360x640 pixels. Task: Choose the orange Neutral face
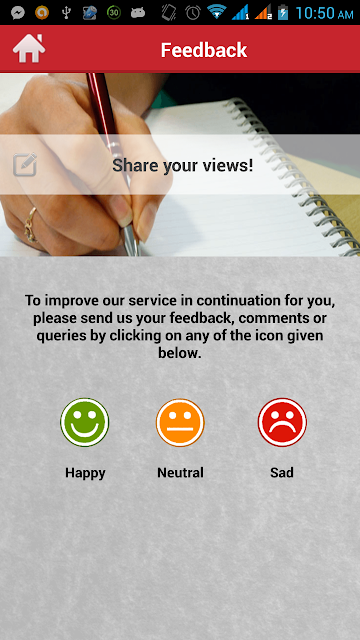coord(180,422)
